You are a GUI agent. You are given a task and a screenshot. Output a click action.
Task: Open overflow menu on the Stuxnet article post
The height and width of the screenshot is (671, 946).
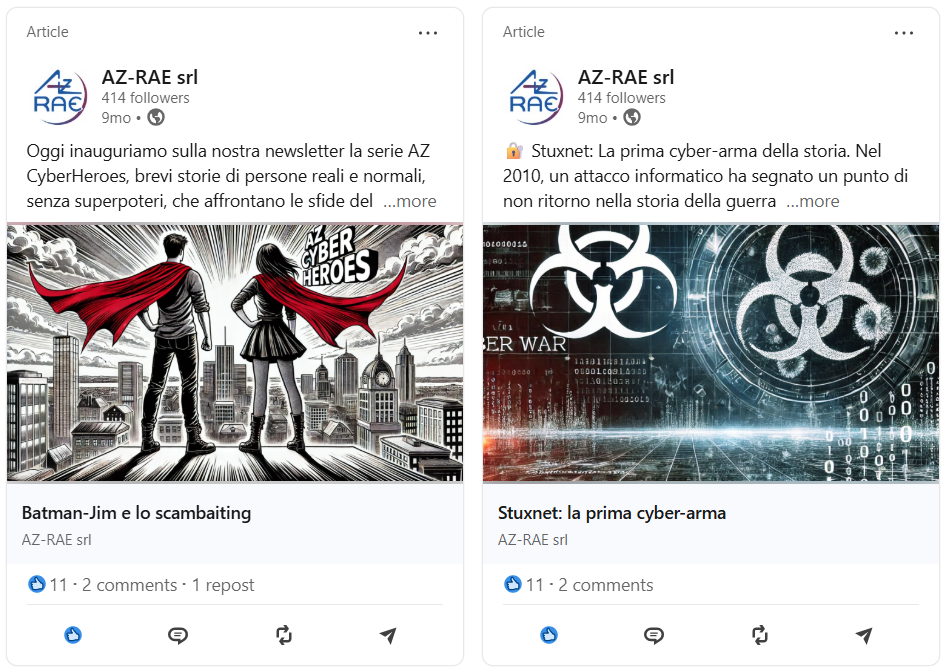coord(904,33)
